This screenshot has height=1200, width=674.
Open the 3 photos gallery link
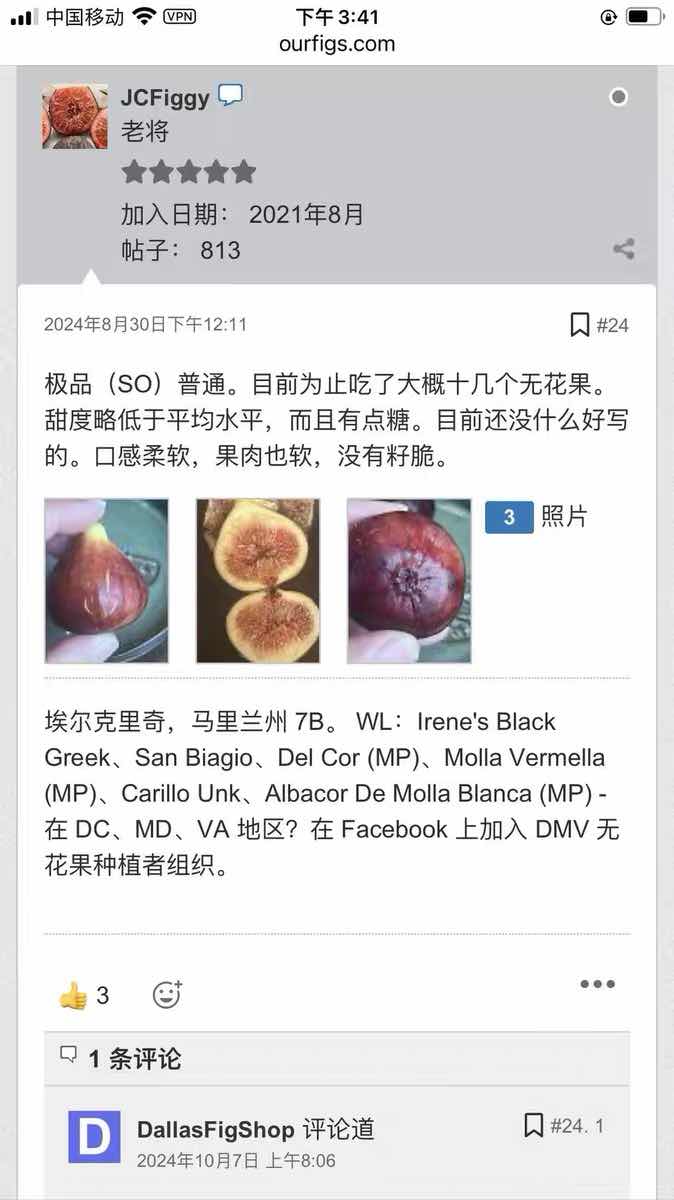pyautogui.click(x=536, y=517)
